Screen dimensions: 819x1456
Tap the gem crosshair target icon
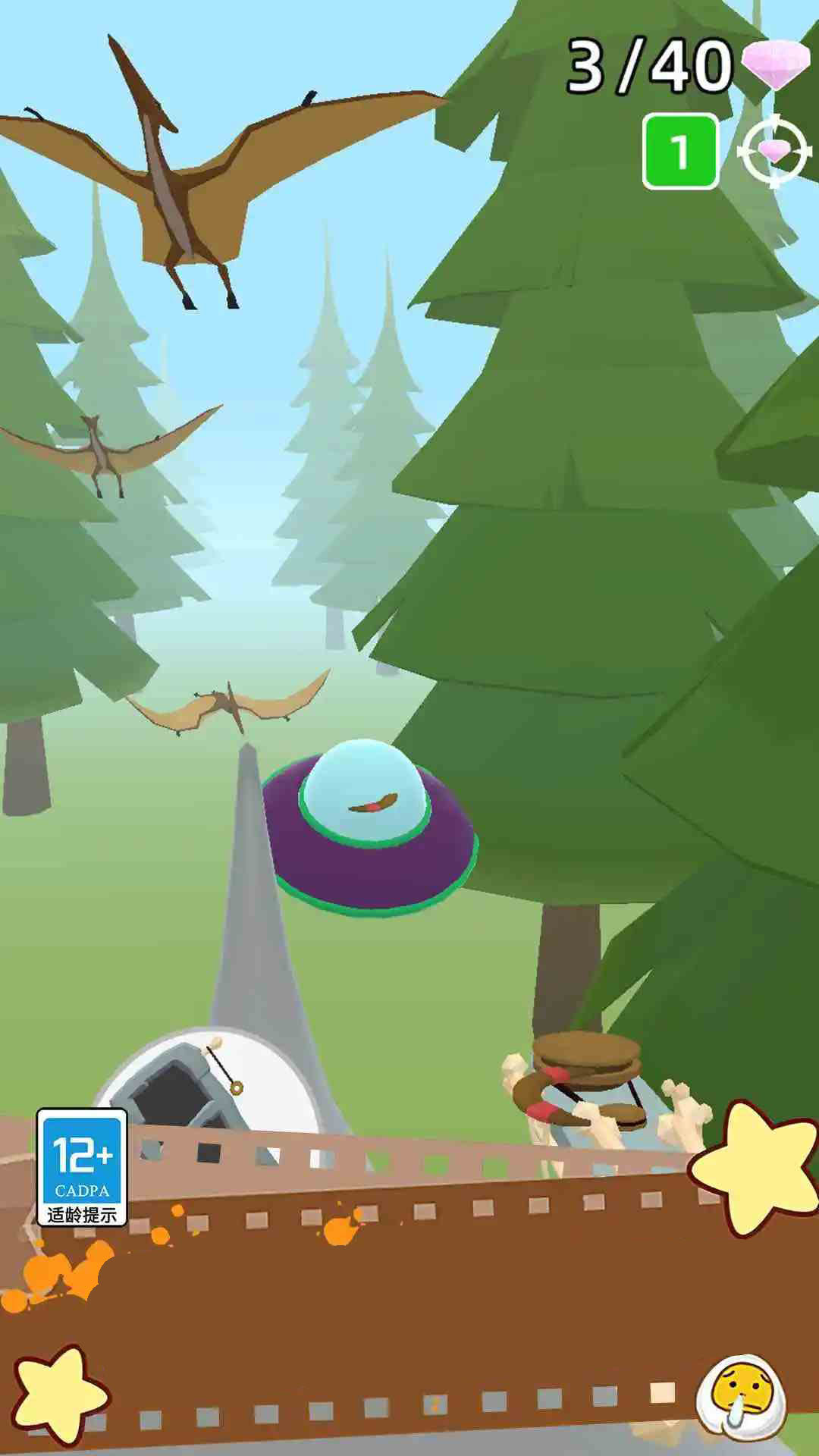coord(773,151)
